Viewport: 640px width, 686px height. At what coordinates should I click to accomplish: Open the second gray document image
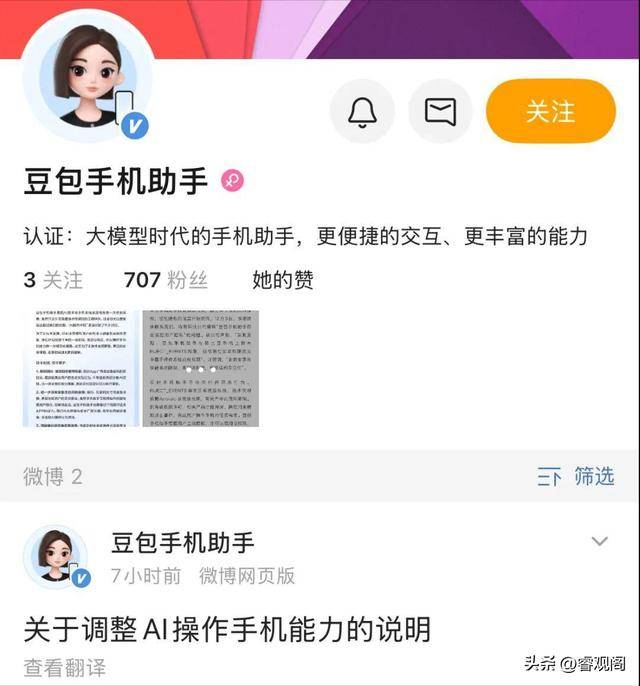click(200, 368)
